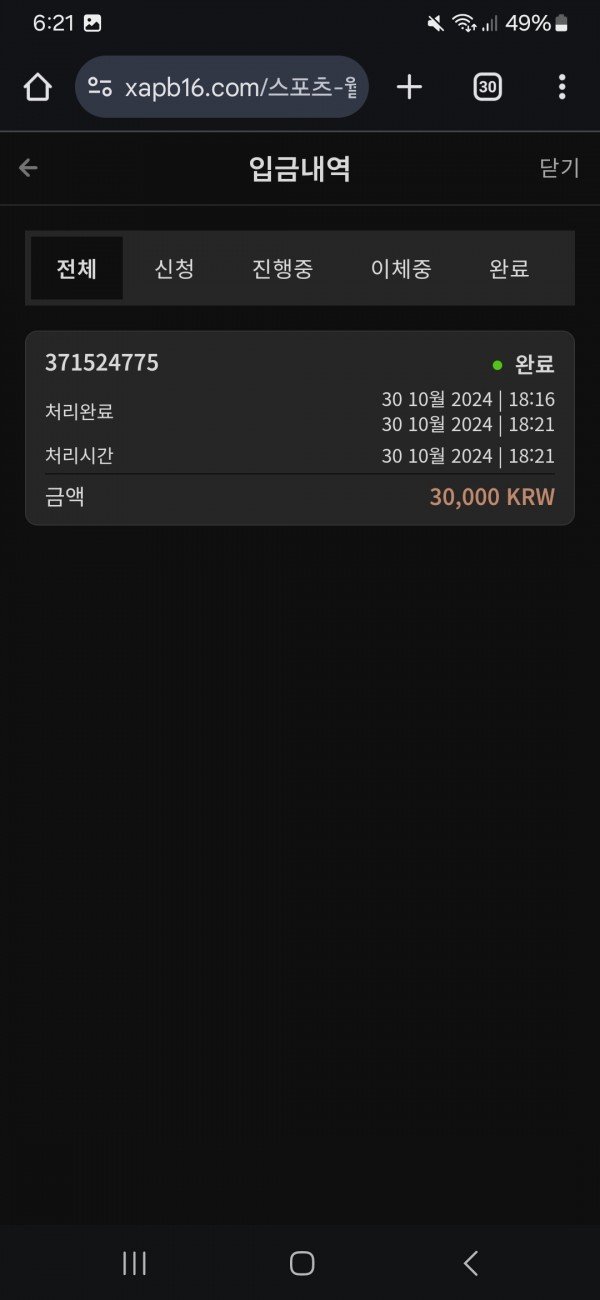Show 진행중 deposits
The width and height of the screenshot is (600, 1300).
click(283, 269)
